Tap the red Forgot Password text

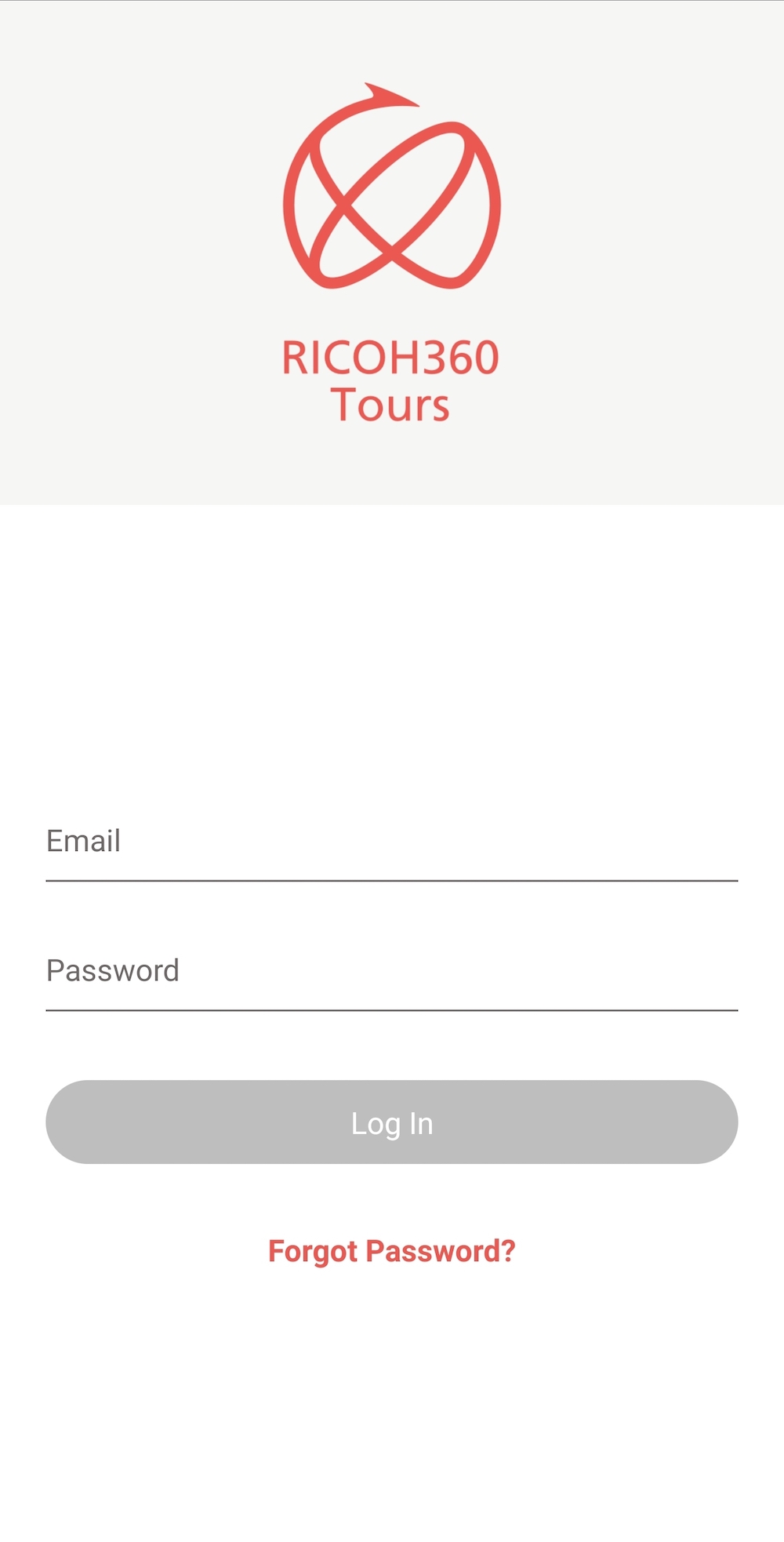click(x=391, y=1251)
